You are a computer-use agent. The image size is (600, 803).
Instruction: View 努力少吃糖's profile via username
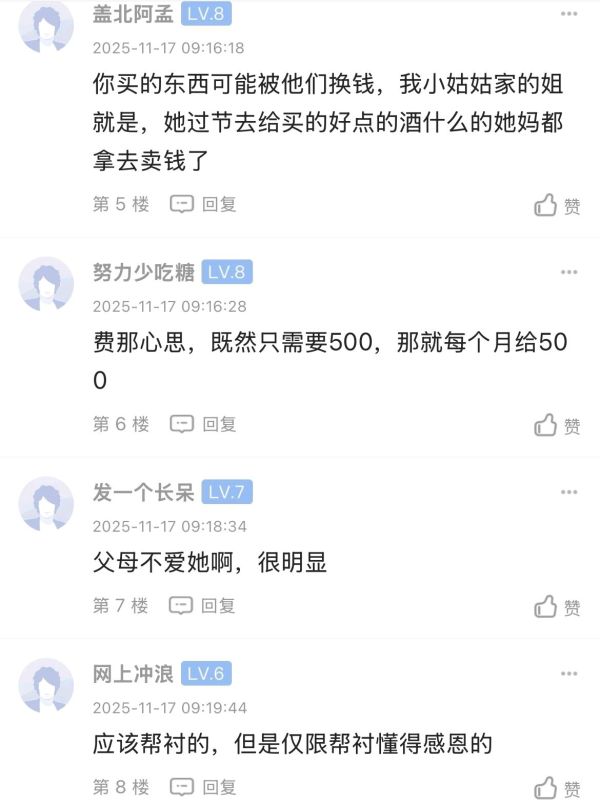tap(143, 273)
